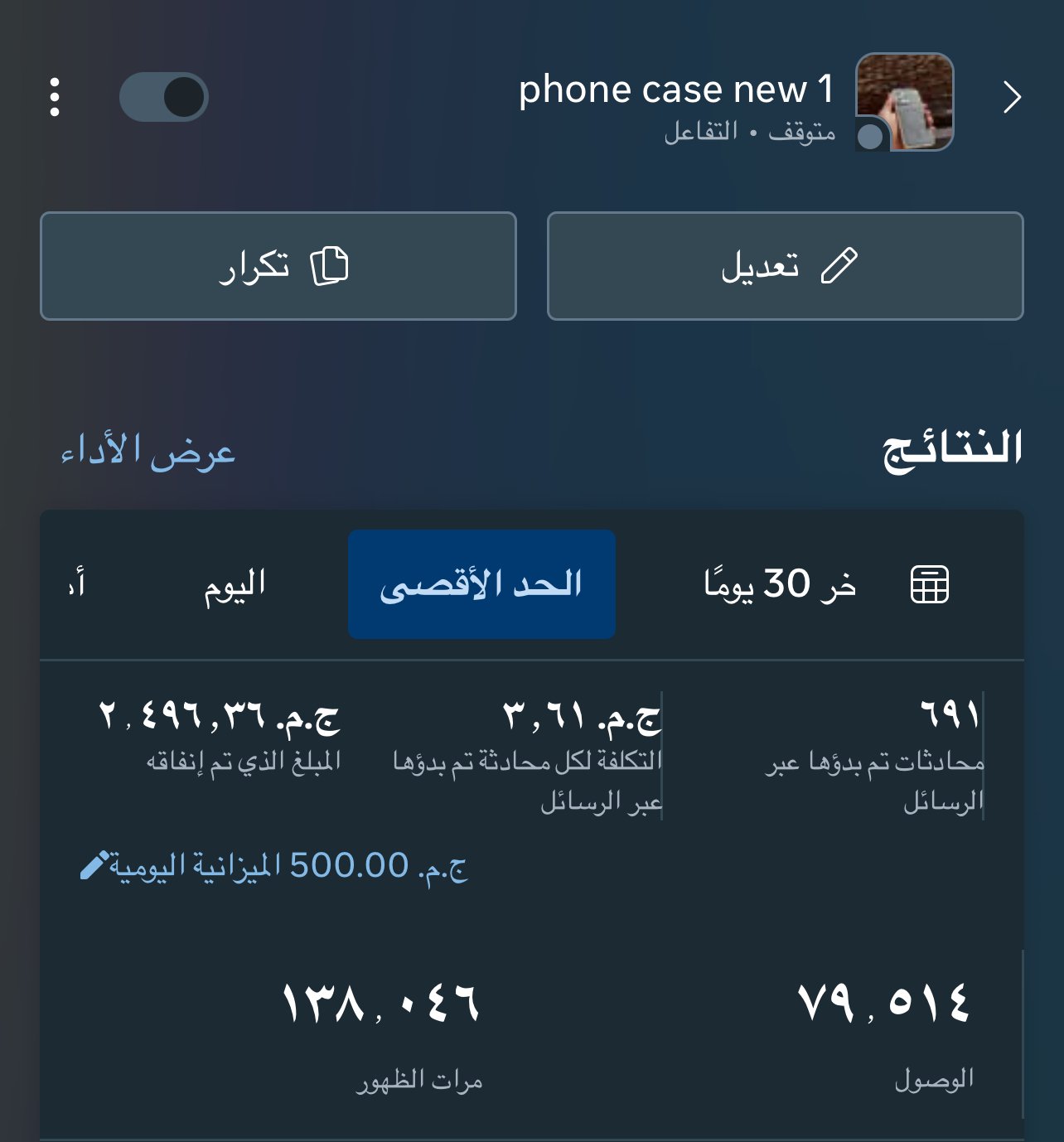Select the الحد الأقصى tab
Screen dimensions: 1064x1142
pos(481,584)
